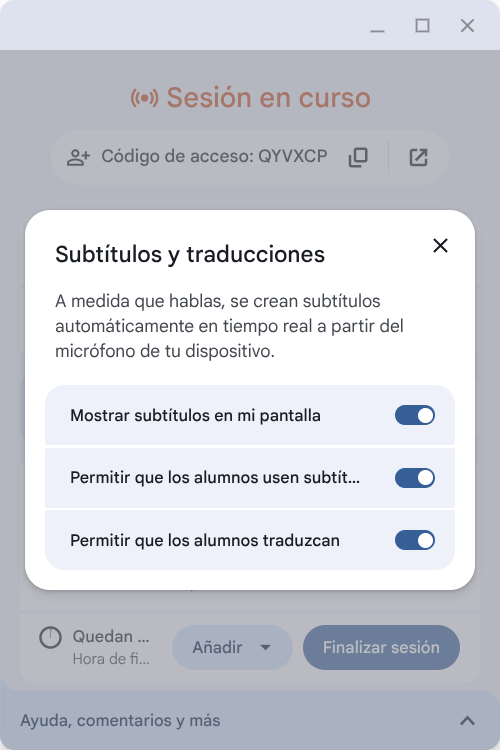The image size is (500, 750).
Task: Minimize the window
Action: [377, 29]
